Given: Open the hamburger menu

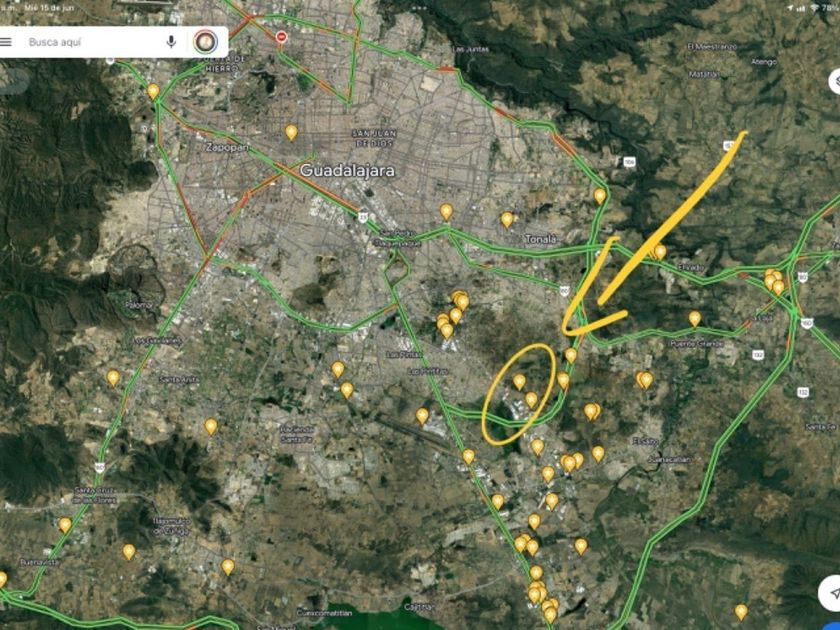Looking at the screenshot, I should pyautogui.click(x=5, y=42).
